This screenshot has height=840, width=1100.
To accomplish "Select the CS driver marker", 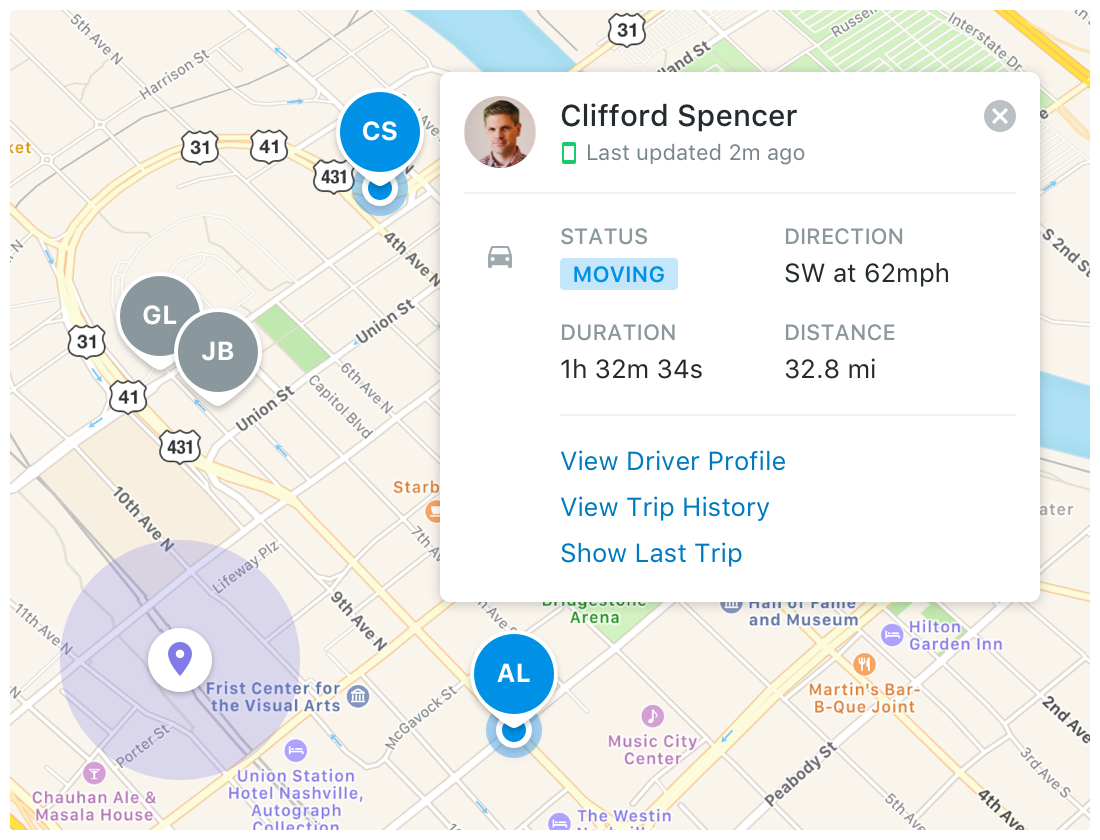I will point(379,132).
